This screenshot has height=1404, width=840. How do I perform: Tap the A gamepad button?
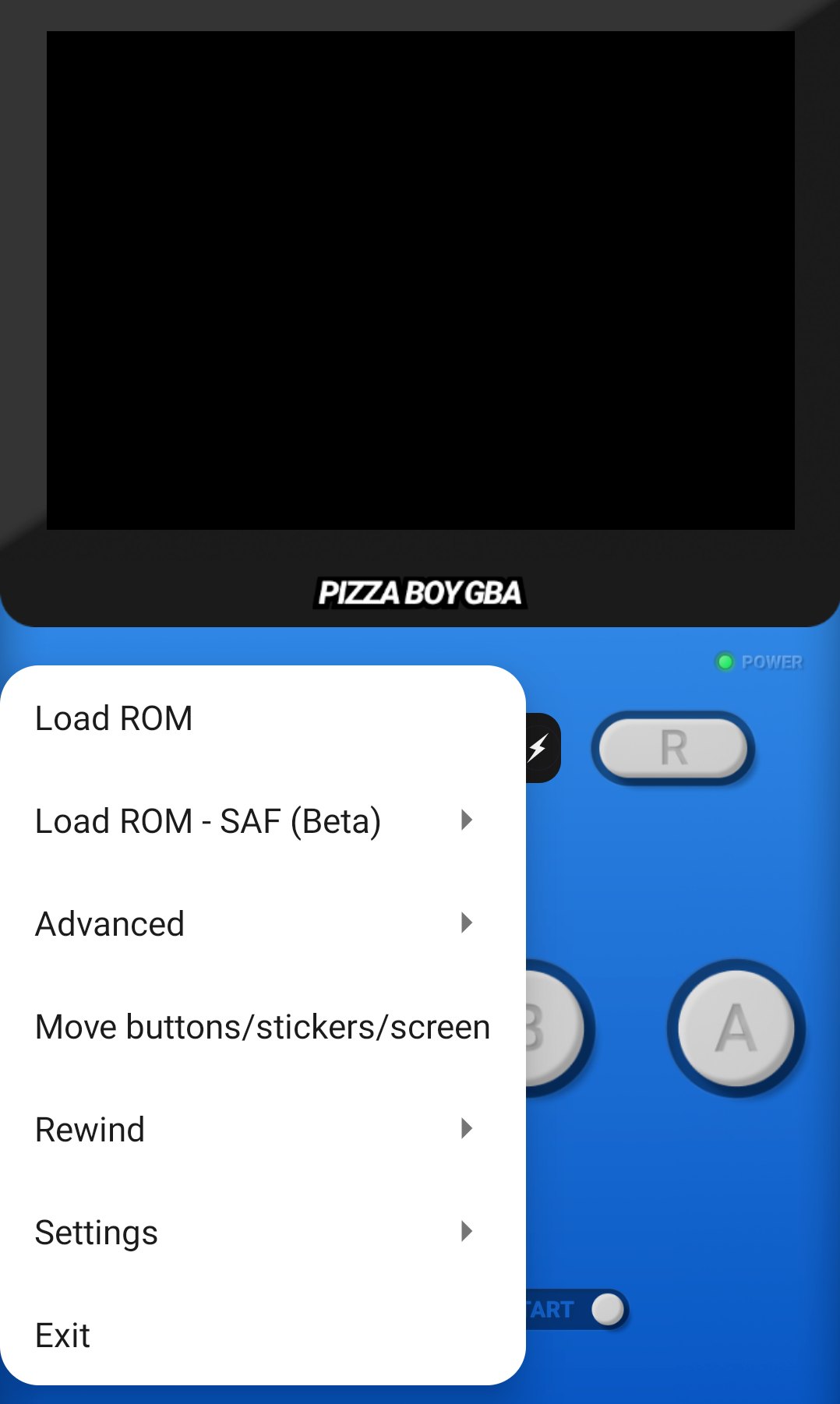736,1028
